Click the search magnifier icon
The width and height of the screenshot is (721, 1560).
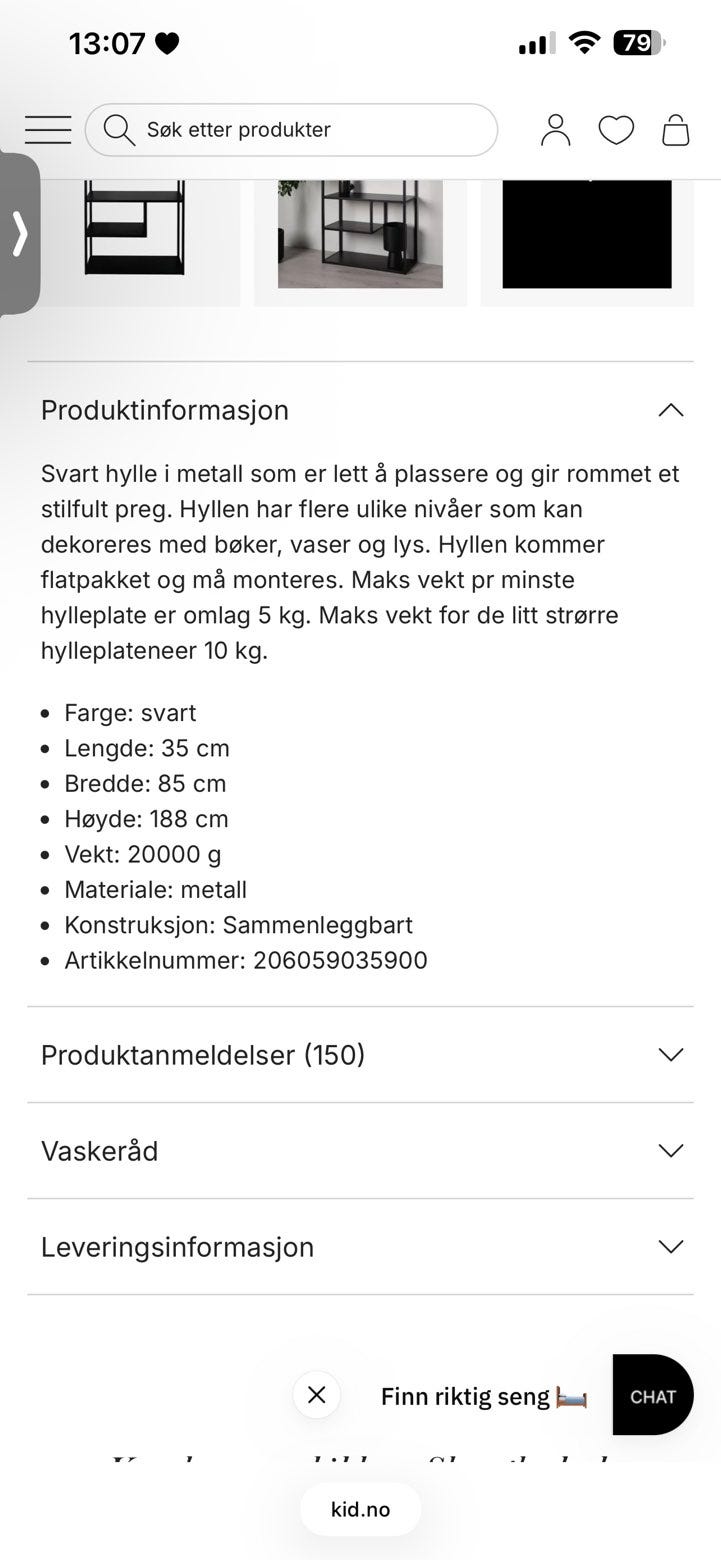(x=119, y=129)
